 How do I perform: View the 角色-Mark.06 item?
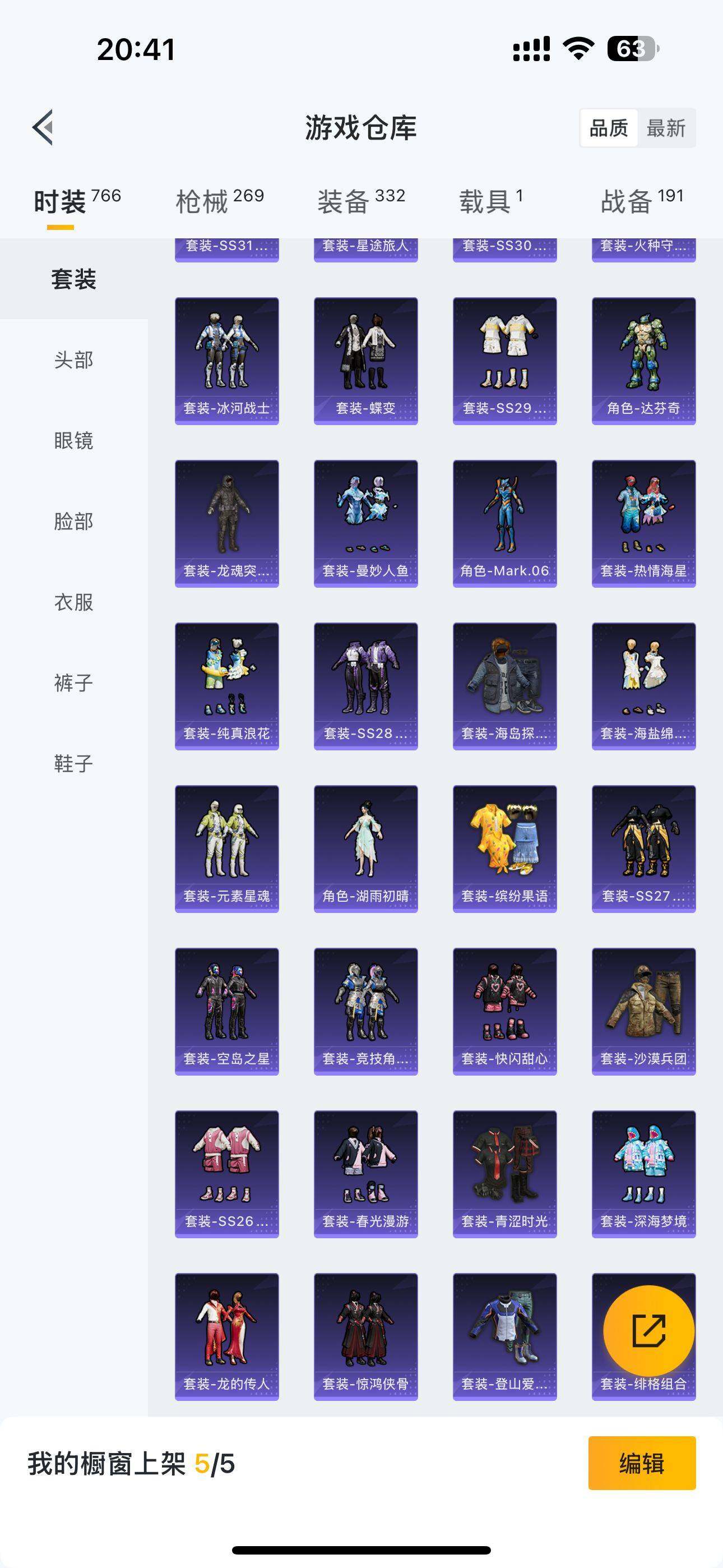click(x=504, y=523)
